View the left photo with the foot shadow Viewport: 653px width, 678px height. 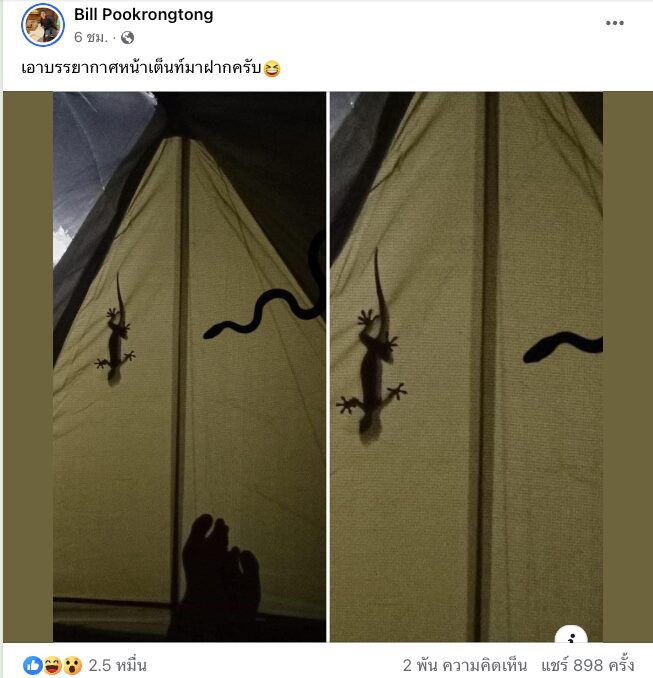coord(189,366)
